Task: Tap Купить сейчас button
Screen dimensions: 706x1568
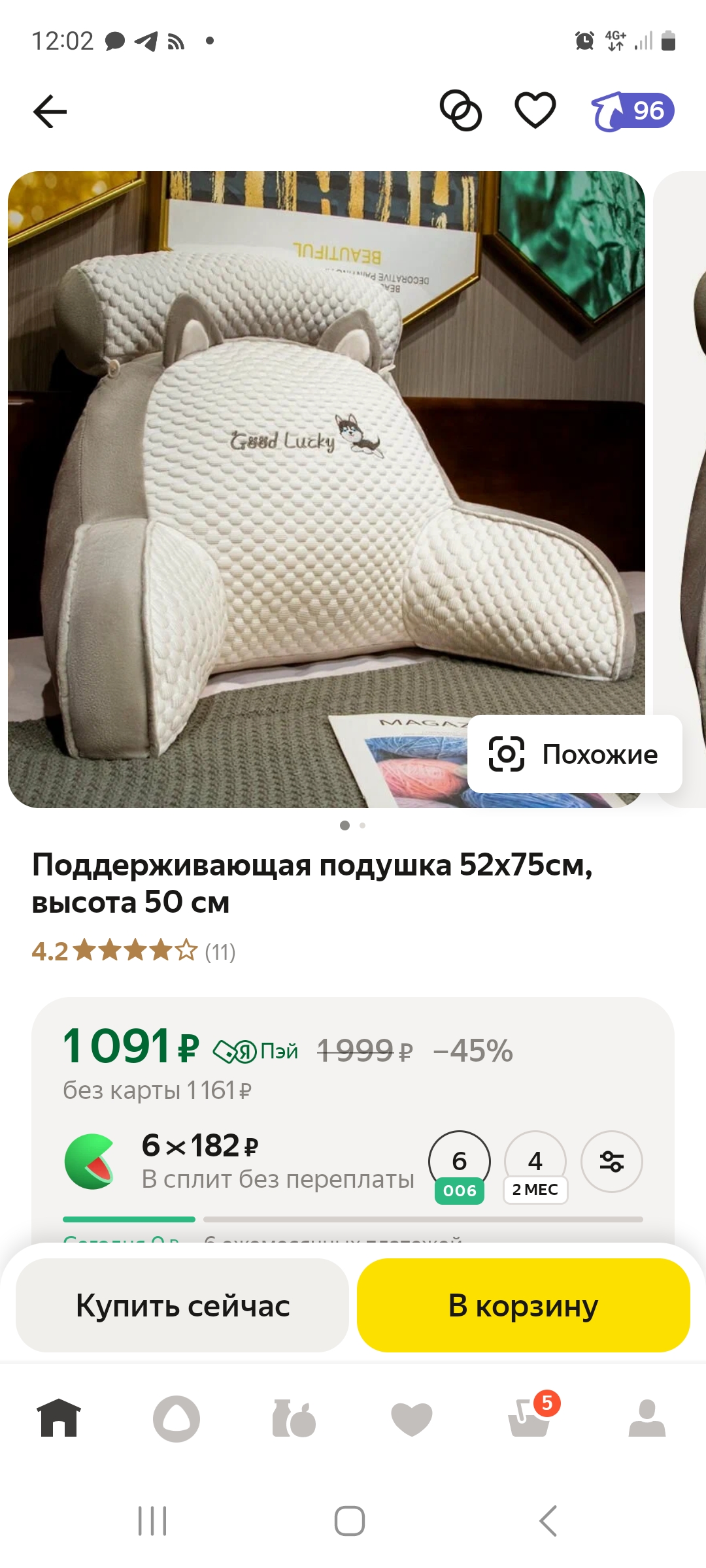Action: (182, 1305)
